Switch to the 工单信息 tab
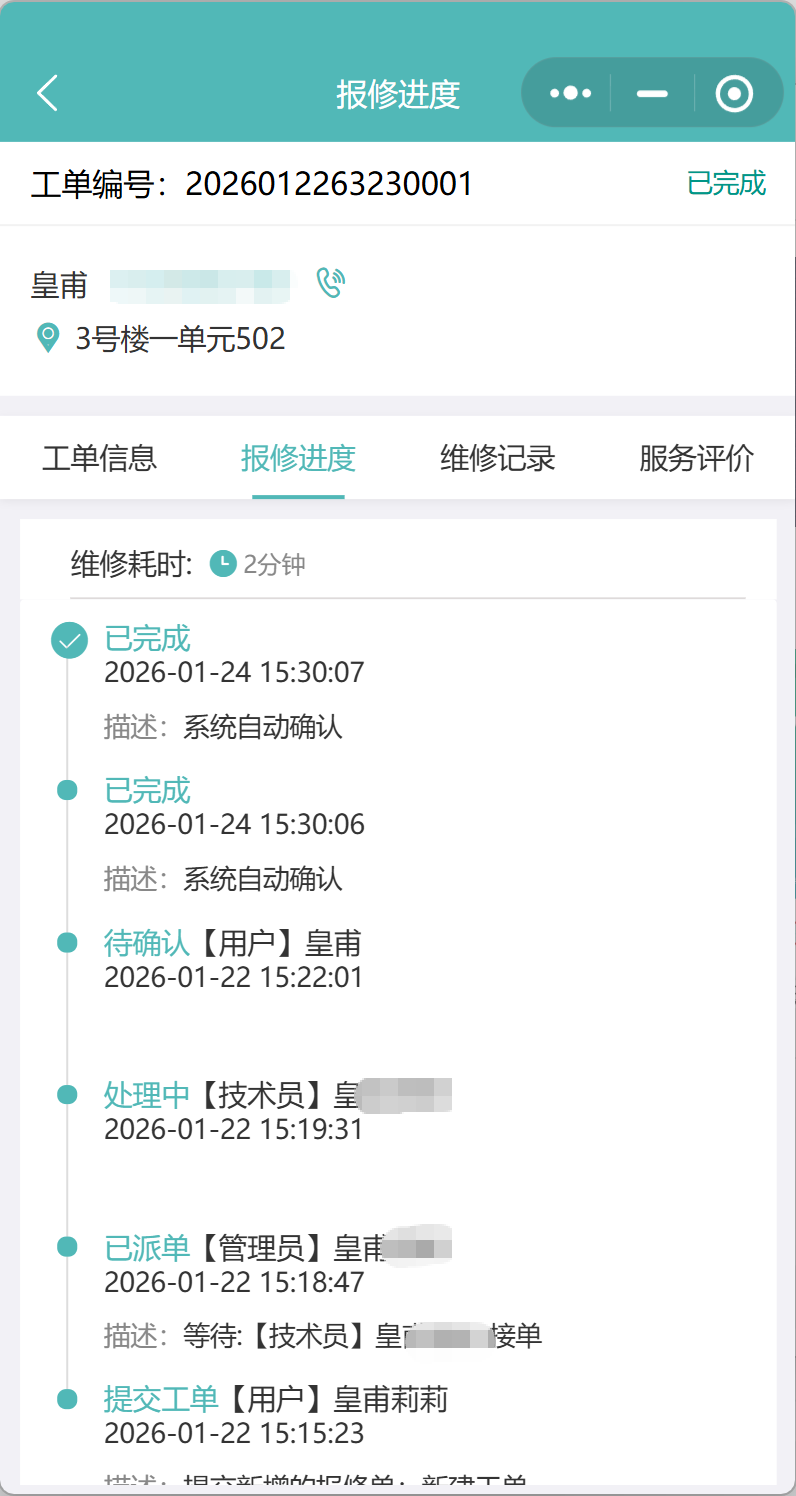The height and width of the screenshot is (1496, 796). (99, 458)
